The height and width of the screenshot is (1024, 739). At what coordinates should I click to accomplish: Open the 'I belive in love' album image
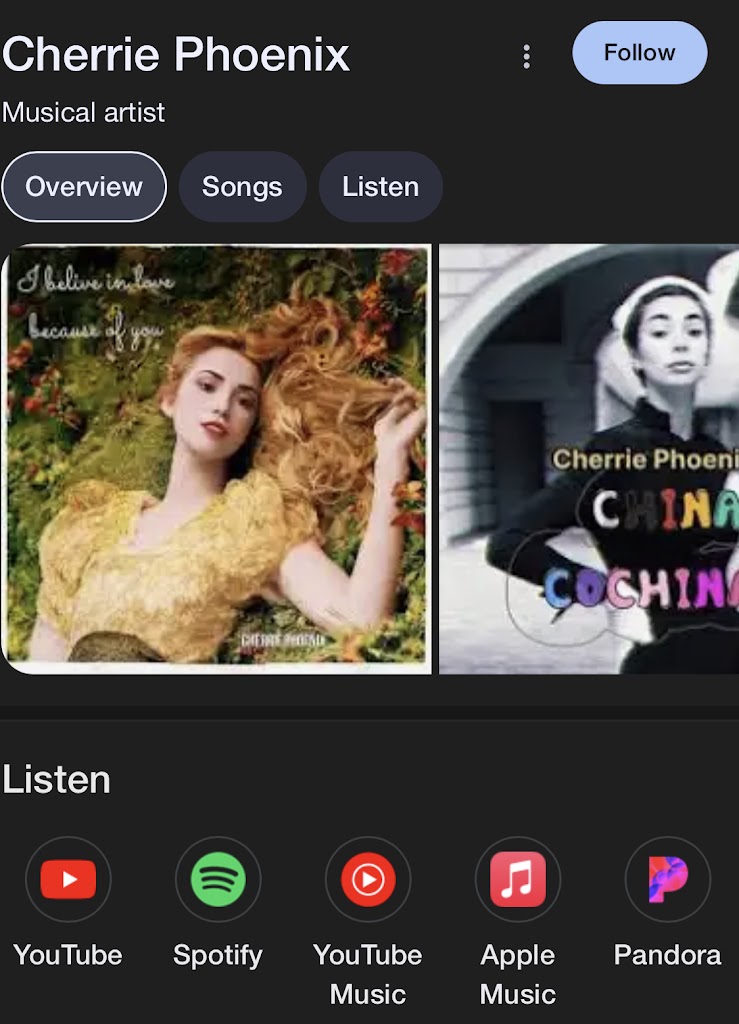[x=217, y=458]
